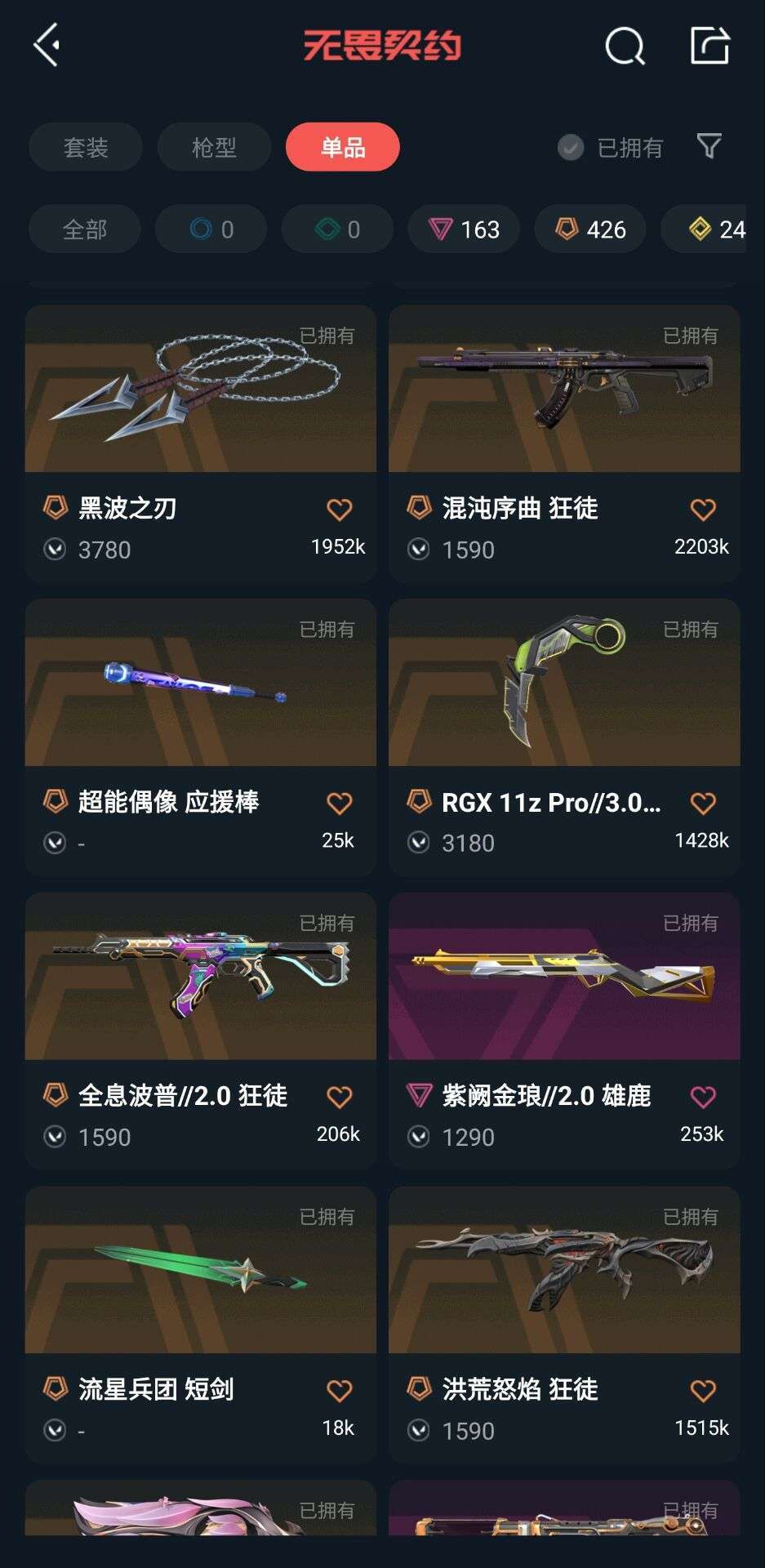Go back using the top-left arrow
The image size is (765, 1568).
point(47,45)
